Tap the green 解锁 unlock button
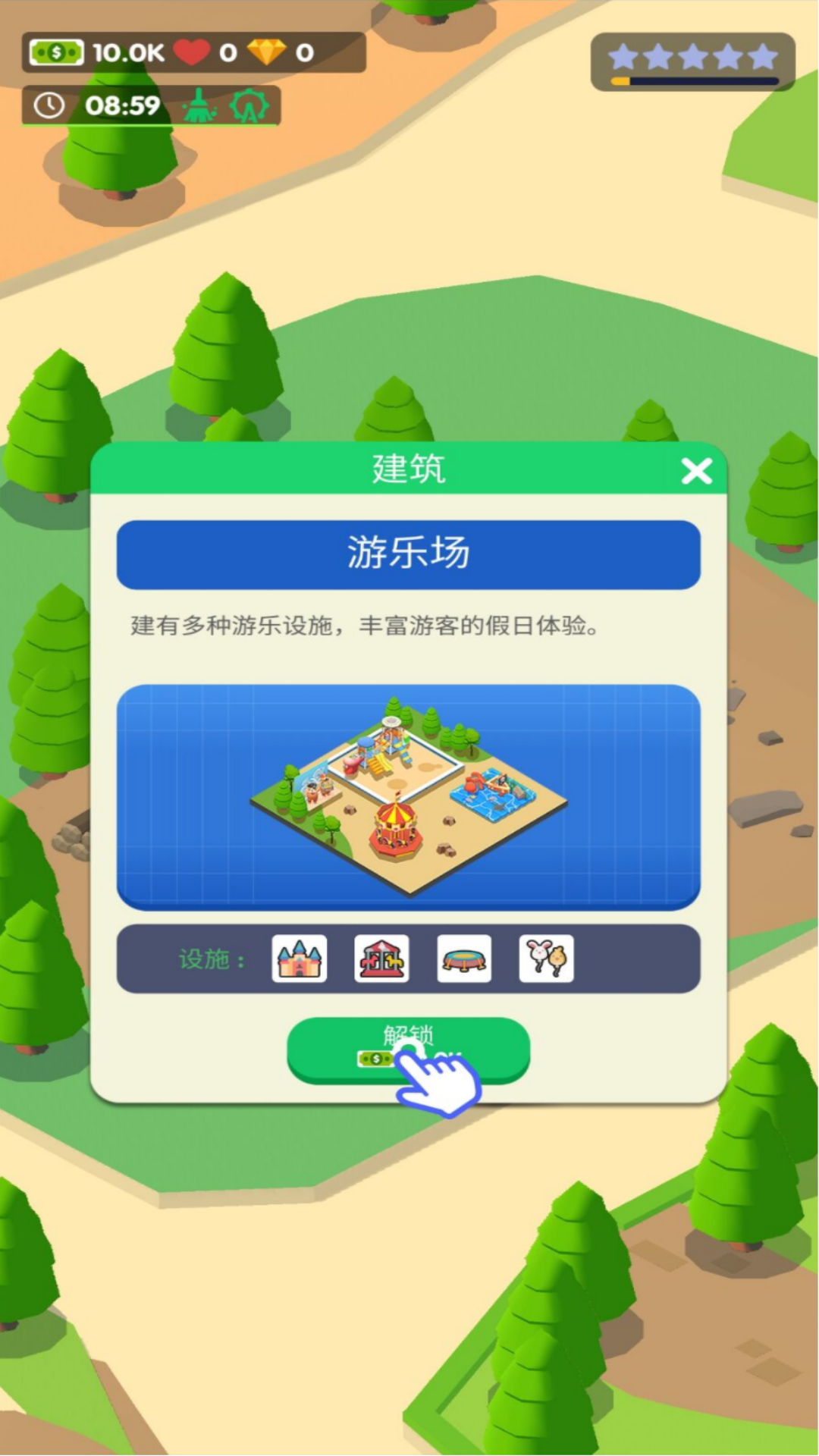Image resolution: width=819 pixels, height=1456 pixels. [408, 1050]
